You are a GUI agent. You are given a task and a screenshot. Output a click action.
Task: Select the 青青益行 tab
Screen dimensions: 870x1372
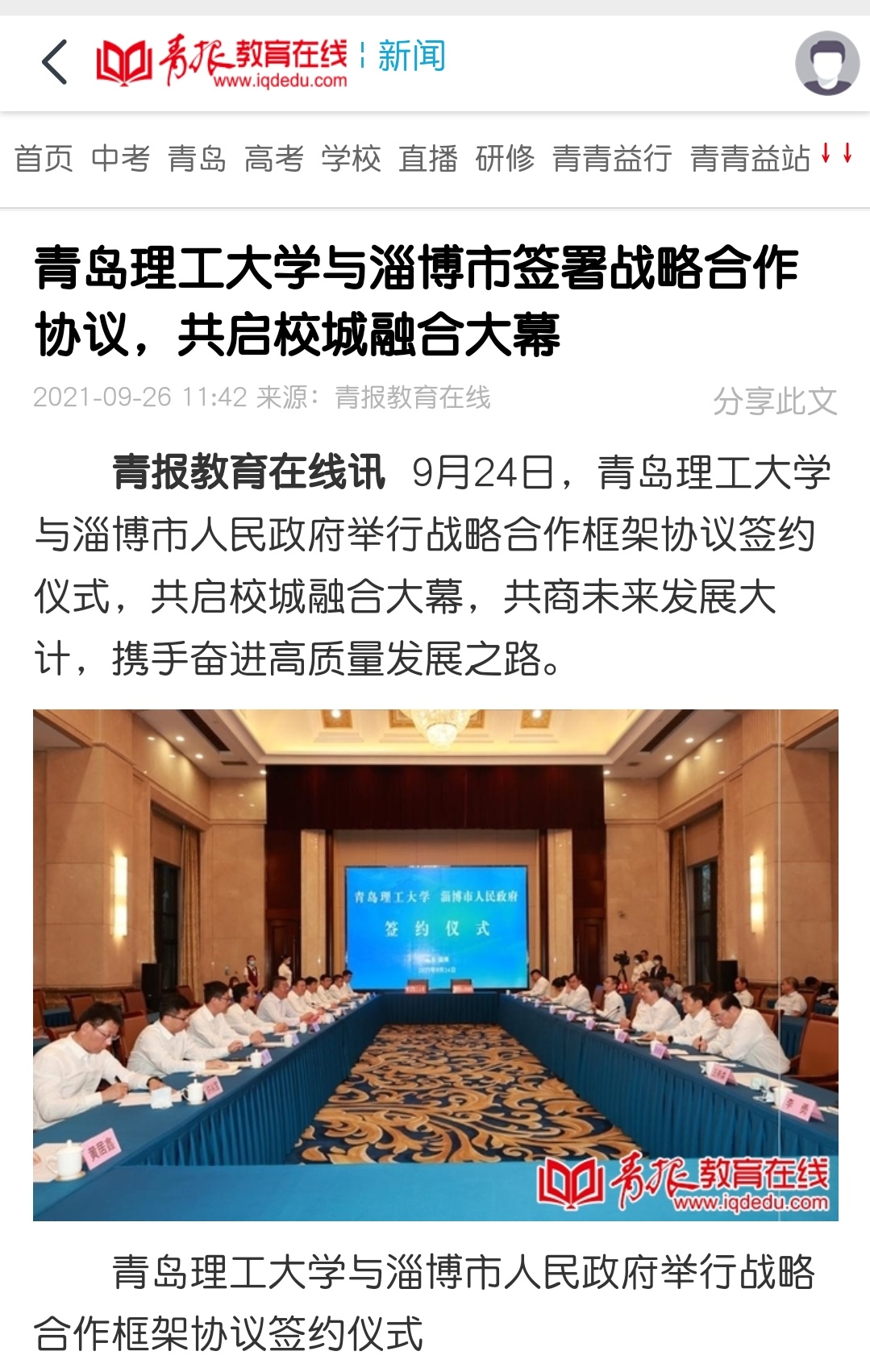click(612, 158)
